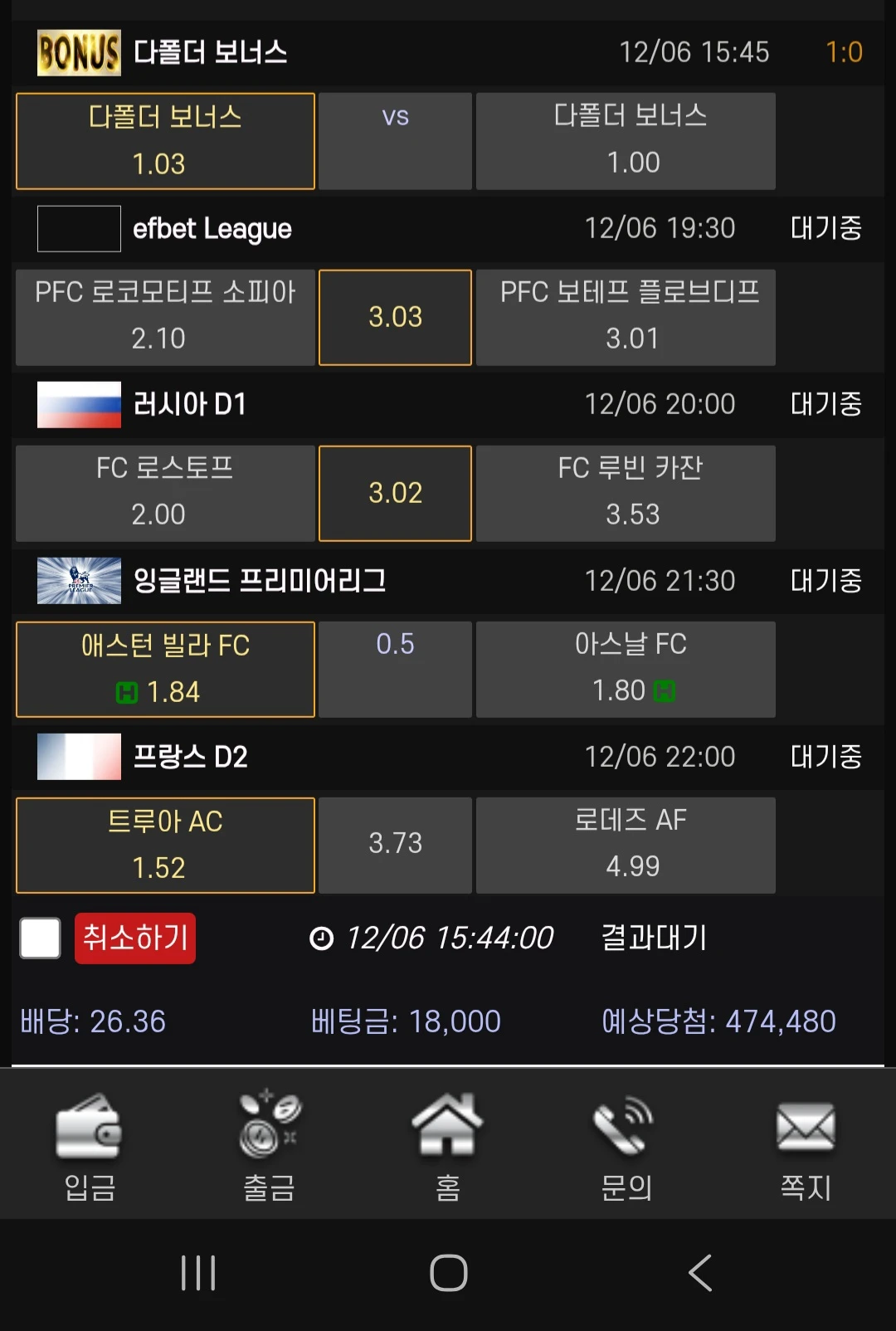Deselect the 애스턴 빌라 FC 1.84 pick
Screen dimensions: 896x1331
point(164,669)
